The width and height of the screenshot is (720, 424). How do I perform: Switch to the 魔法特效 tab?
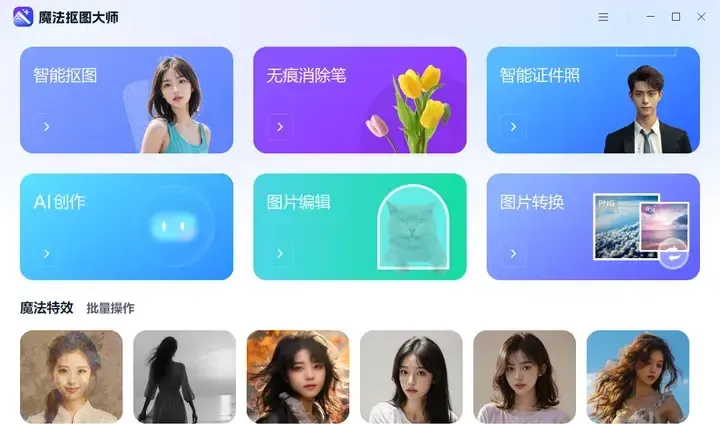coord(47,308)
